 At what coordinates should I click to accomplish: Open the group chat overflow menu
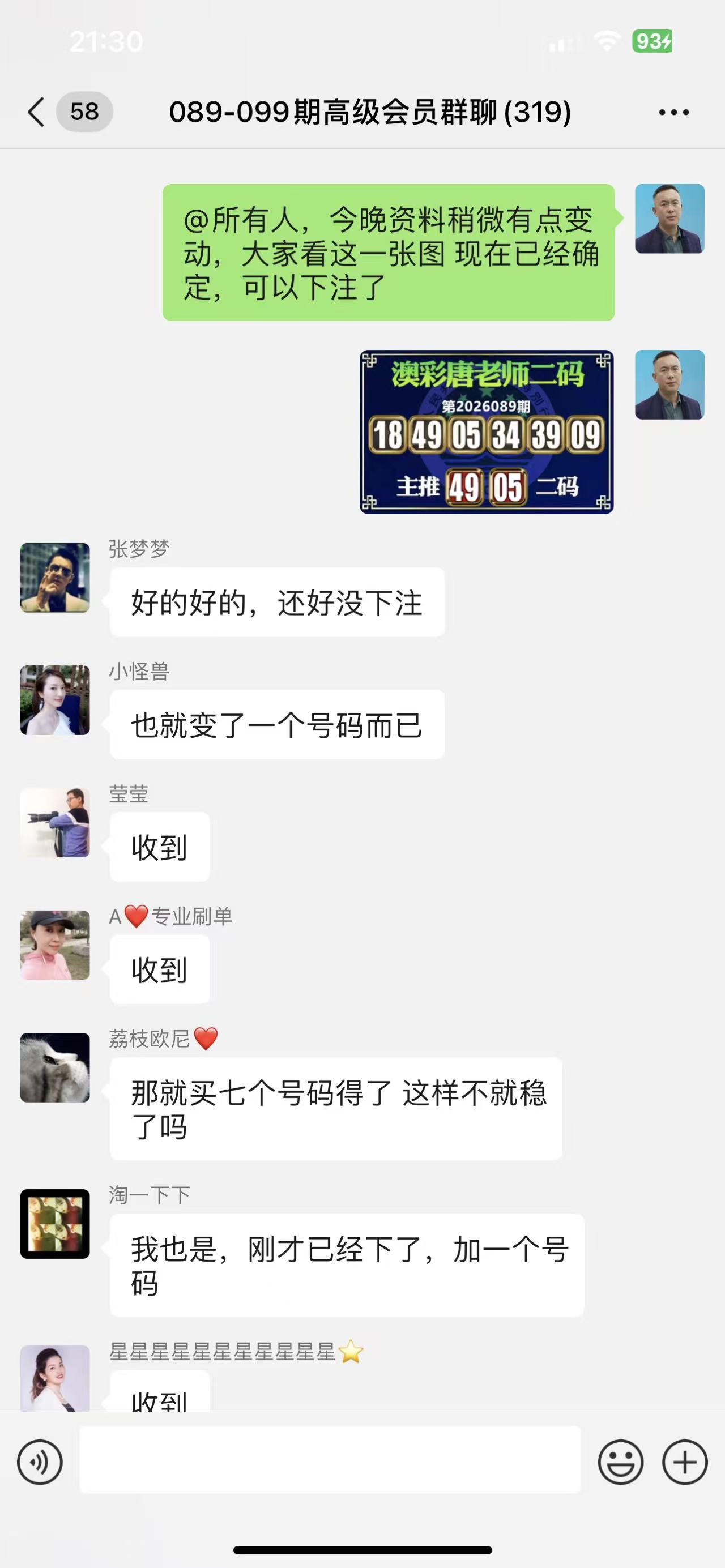(674, 112)
